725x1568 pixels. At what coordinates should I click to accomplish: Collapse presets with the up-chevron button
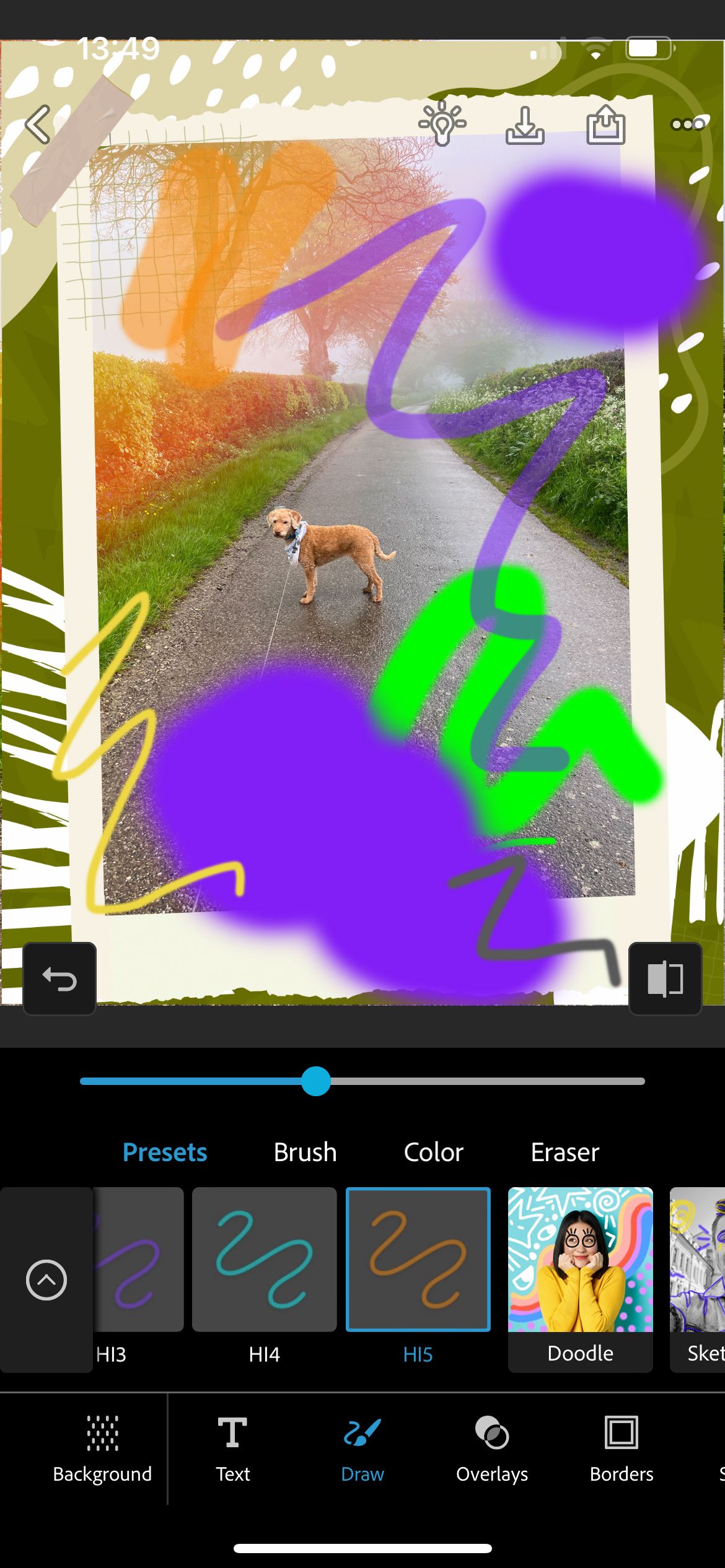(x=46, y=1279)
